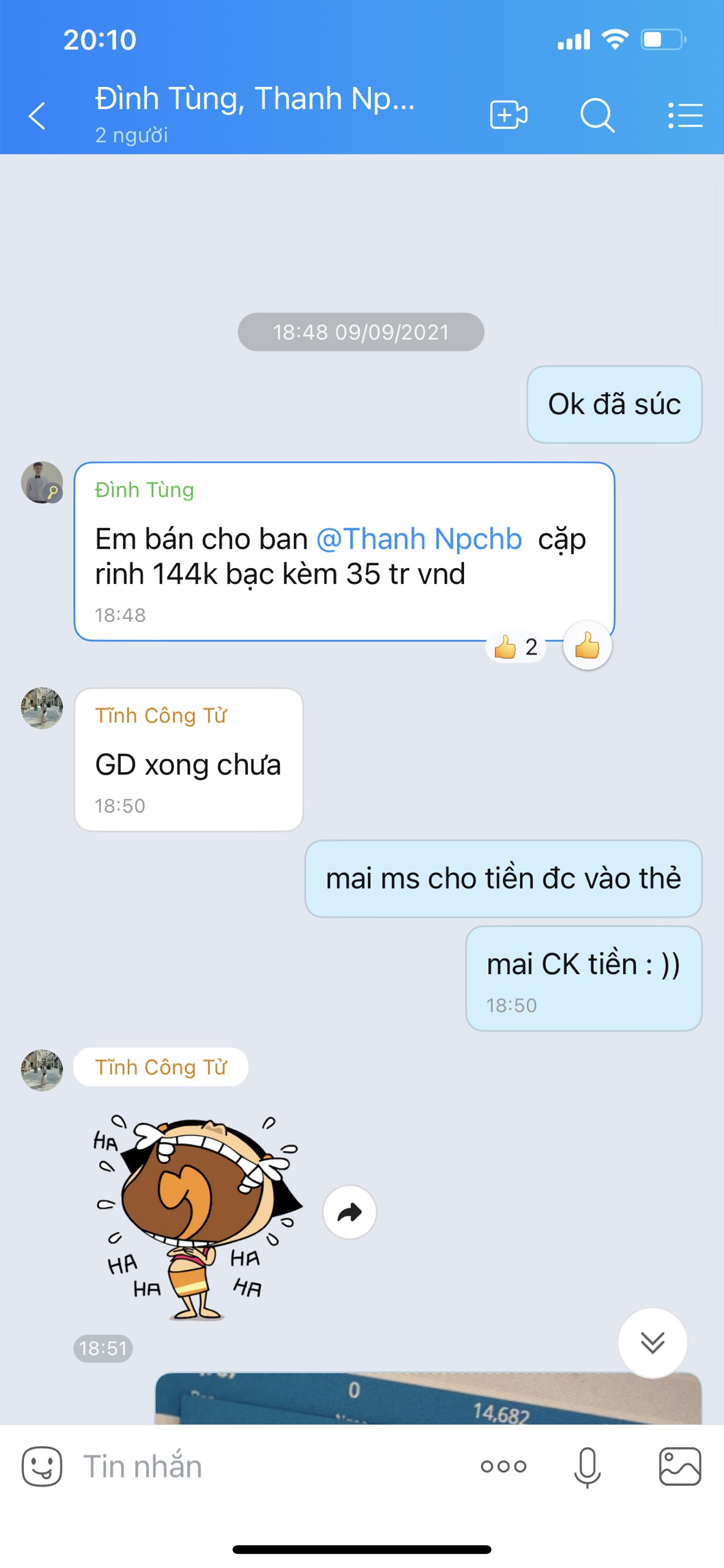Record a voice message
724x1568 pixels.
pos(587,1466)
